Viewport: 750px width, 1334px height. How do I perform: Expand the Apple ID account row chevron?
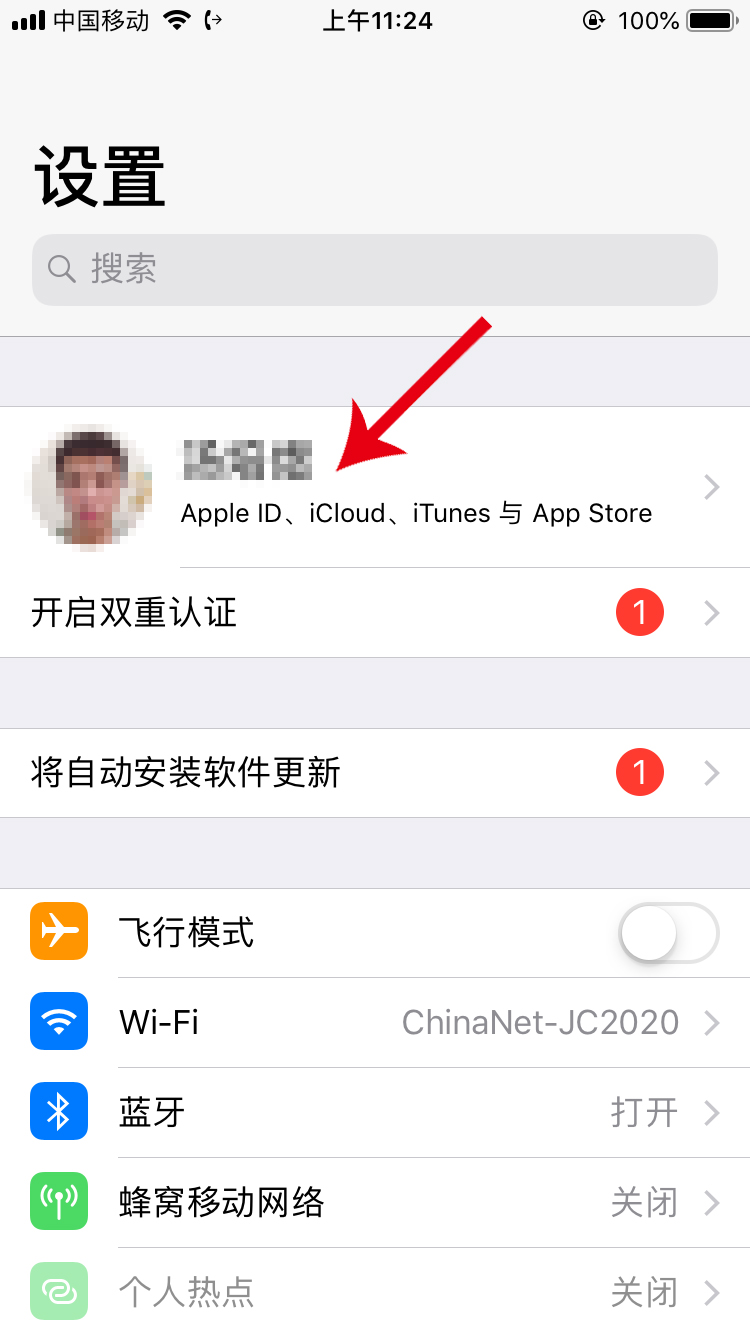tap(711, 487)
